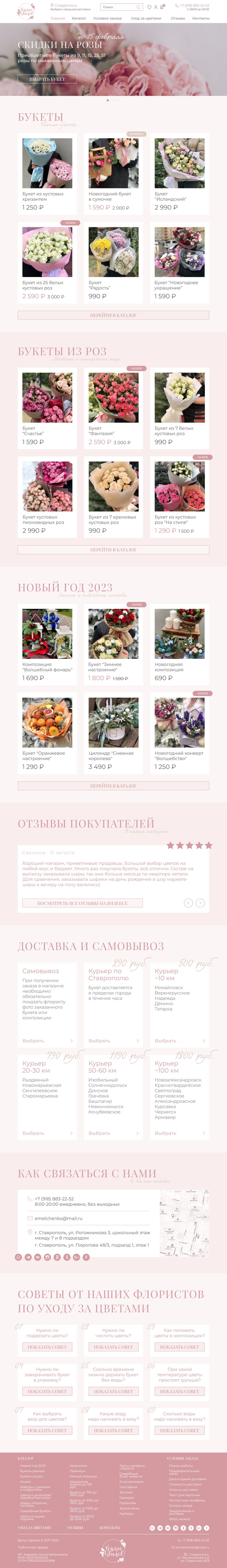Show the next customer review arrow
The image size is (227, 1568).
[200, 903]
